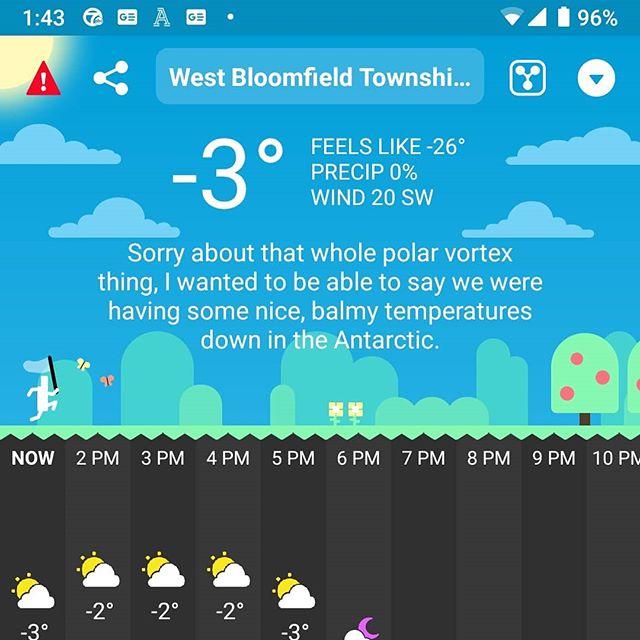
Task: Expand the round dropdown arrow menu
Action: [597, 78]
